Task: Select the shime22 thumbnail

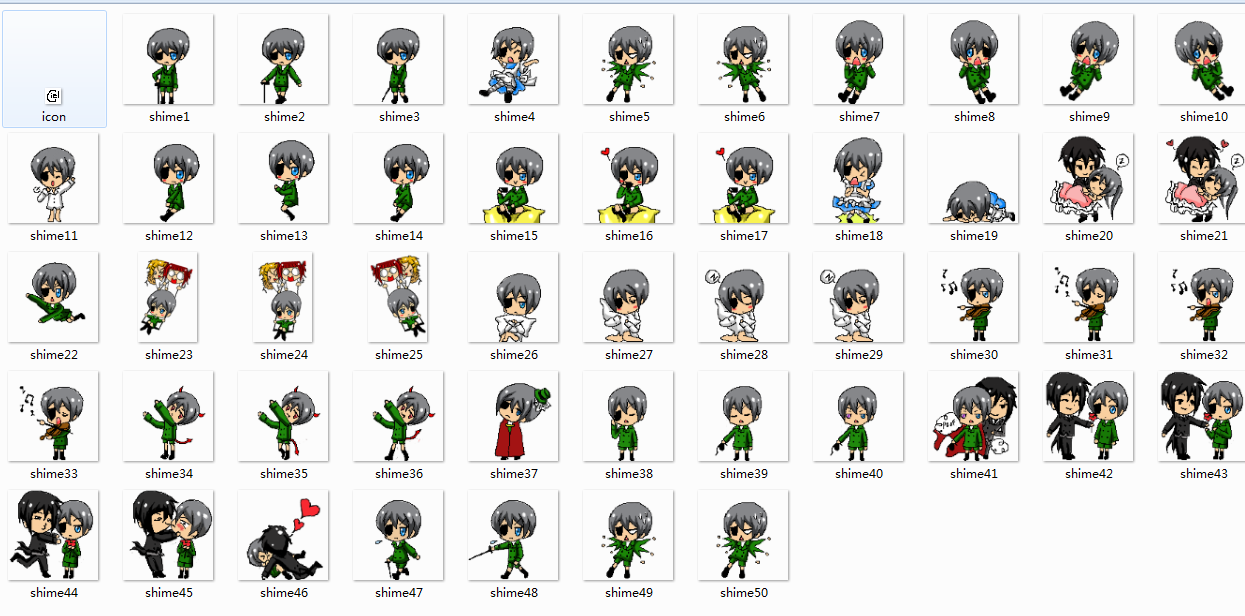Action: click(x=53, y=298)
